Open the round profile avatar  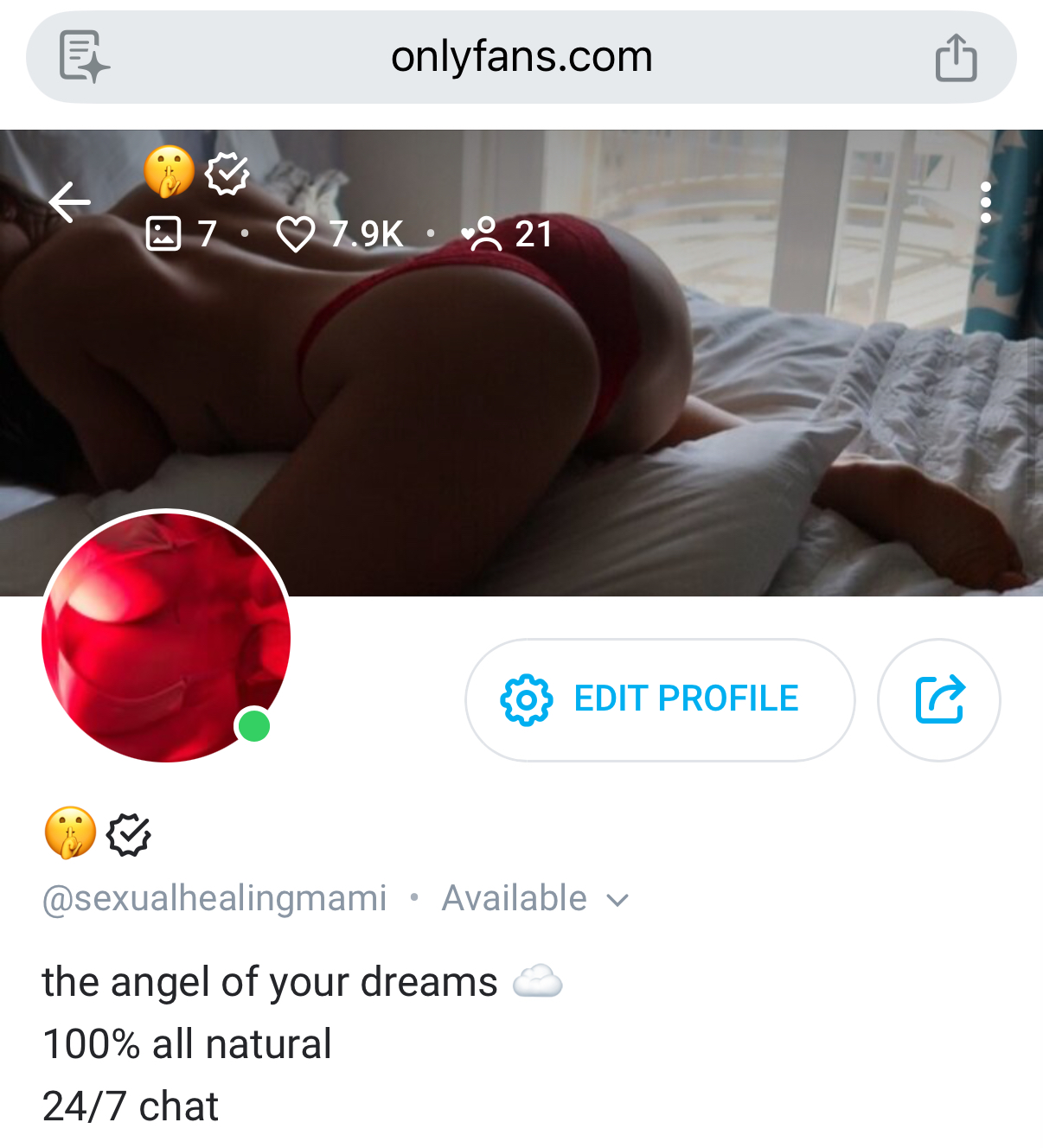click(x=166, y=637)
